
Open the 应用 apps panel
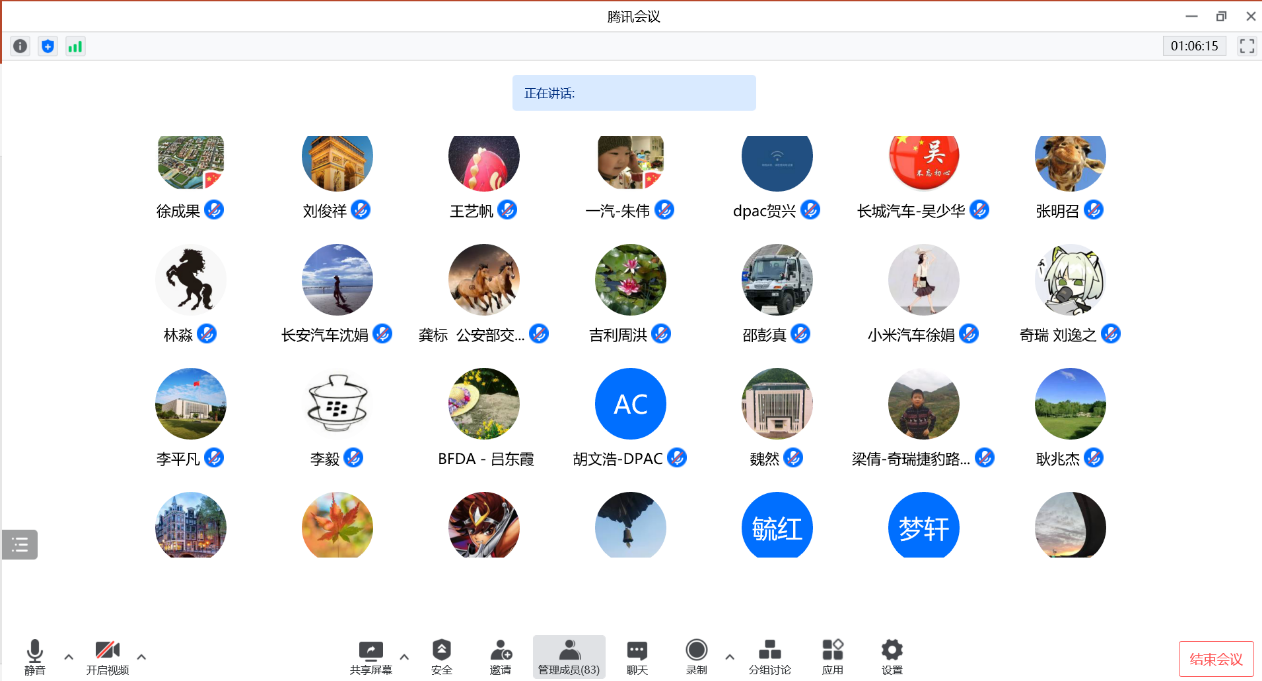pos(833,656)
